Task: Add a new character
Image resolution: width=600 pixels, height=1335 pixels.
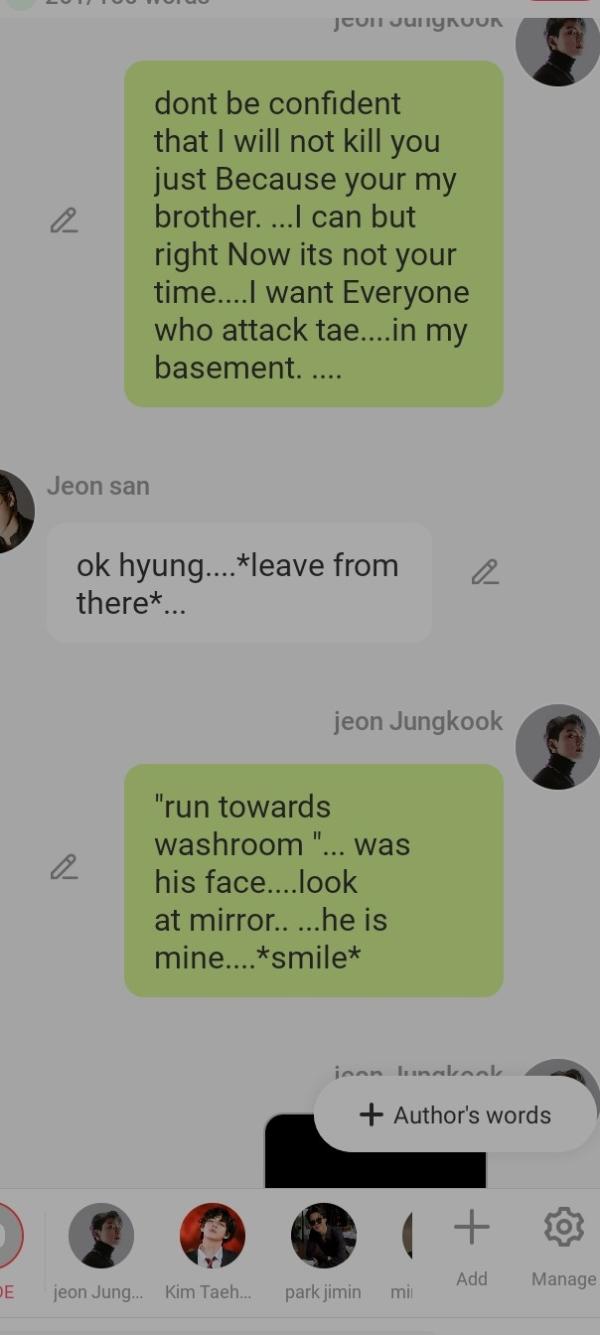Action: point(471,1245)
